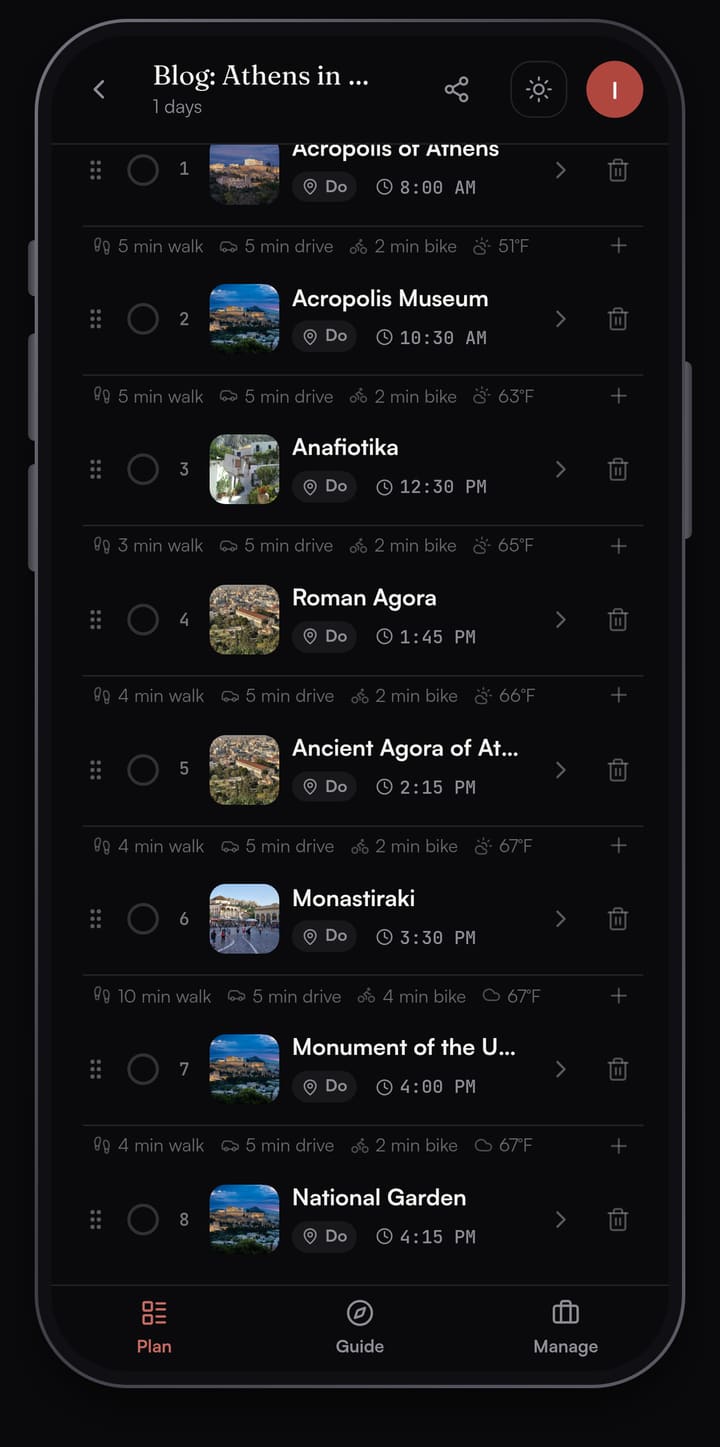Share the Athens itinerary

456,89
